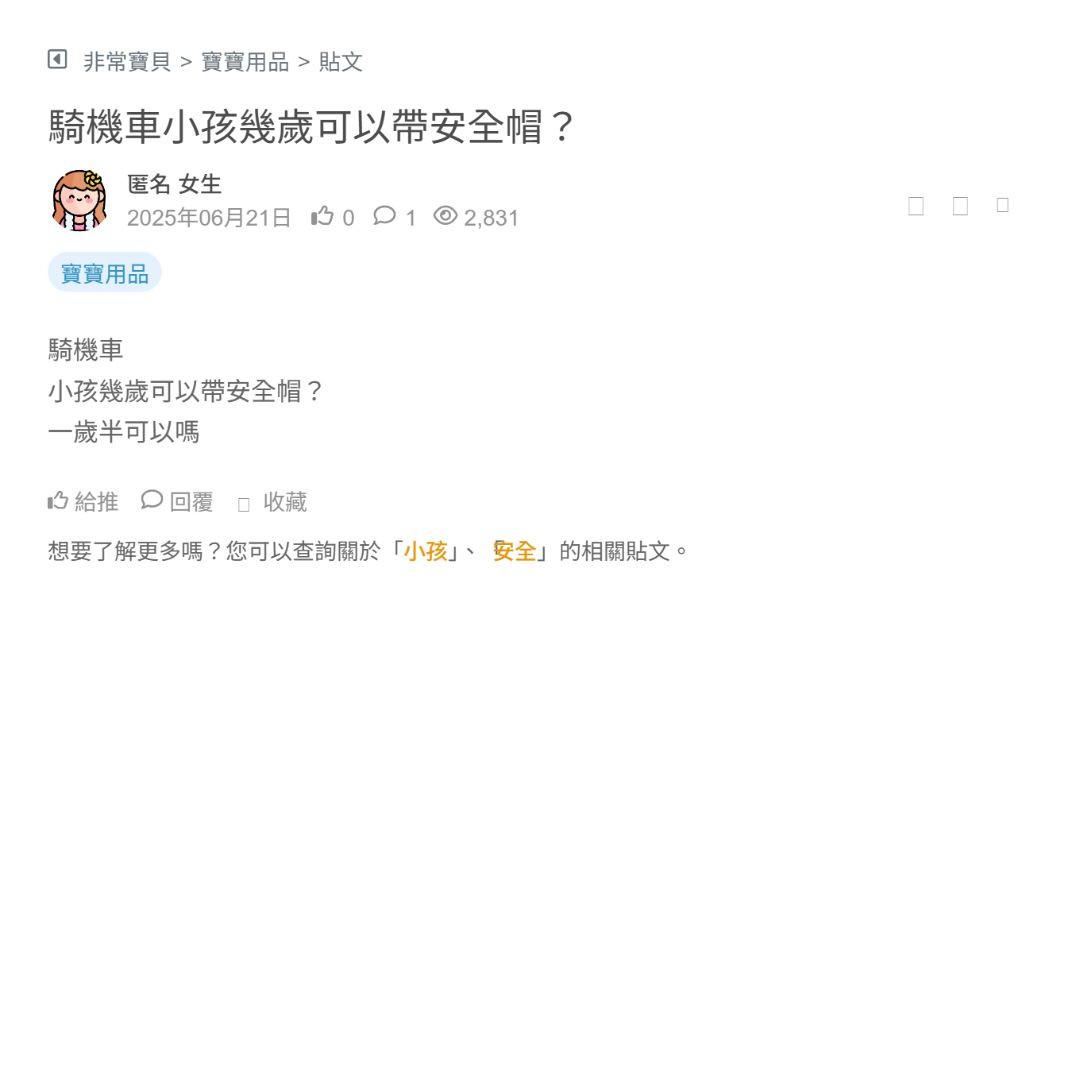Reply to the post via 回覆
1080x1080 pixels.
178,502
